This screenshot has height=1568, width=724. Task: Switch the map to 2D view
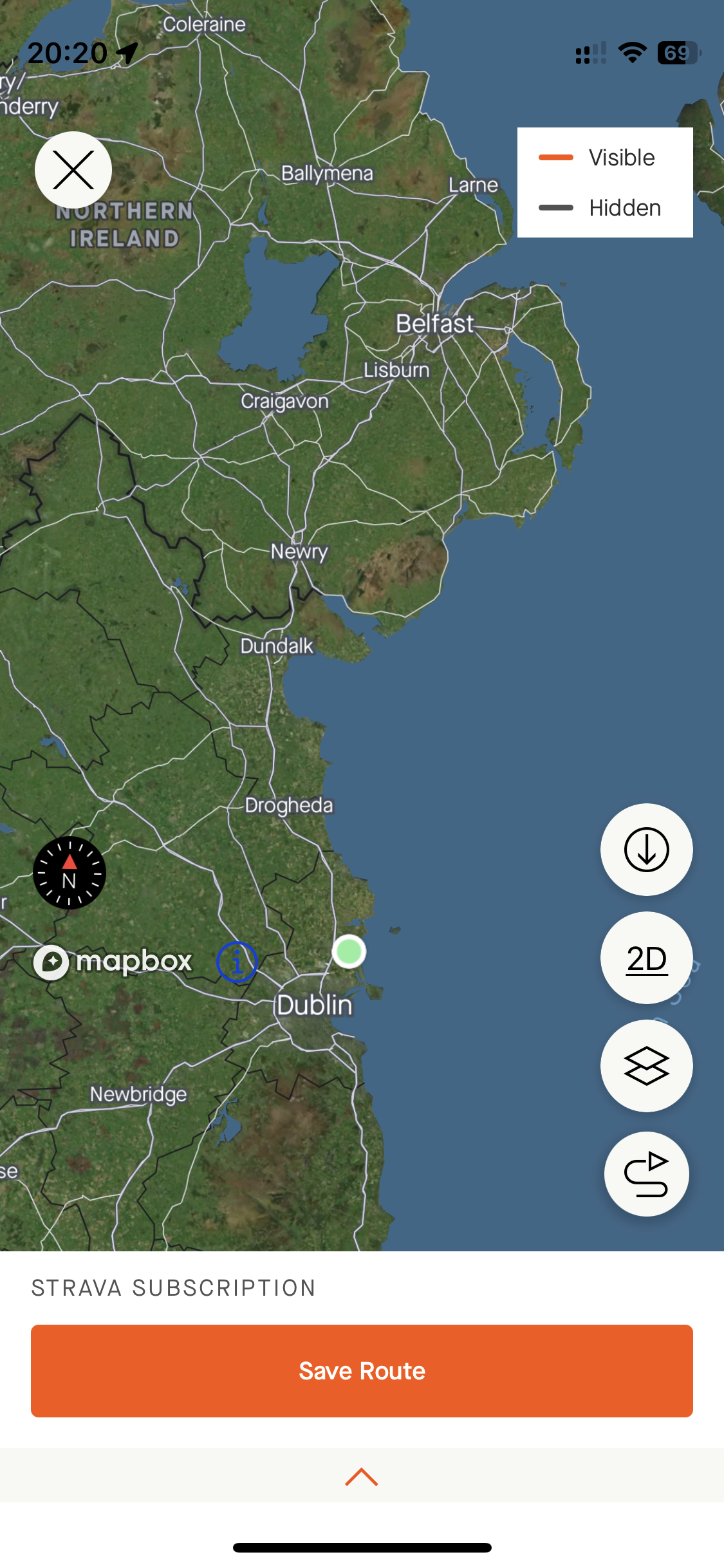point(646,958)
